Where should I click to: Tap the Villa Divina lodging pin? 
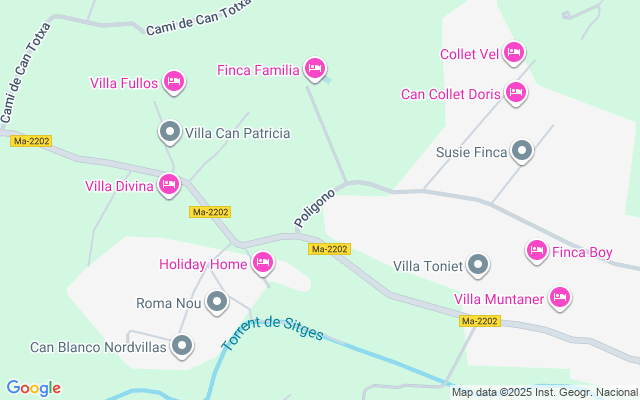tap(169, 184)
